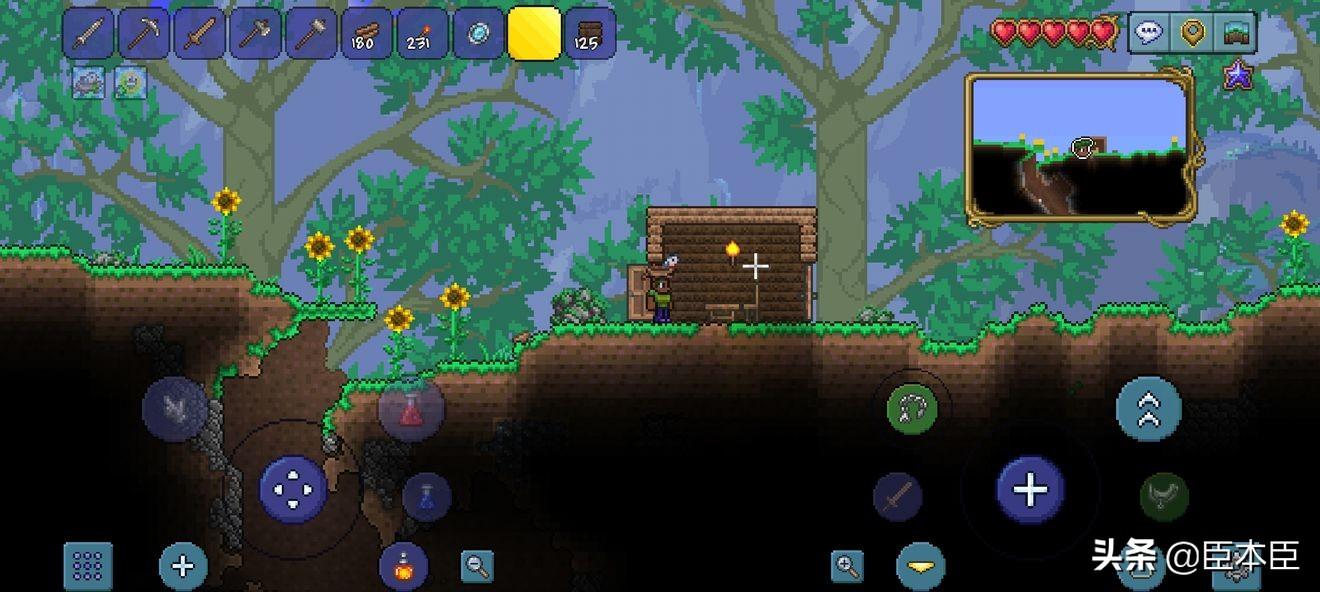Image resolution: width=1320 pixels, height=592 pixels.
Task: Select the pickaxe in the hotbar
Action: (144, 35)
